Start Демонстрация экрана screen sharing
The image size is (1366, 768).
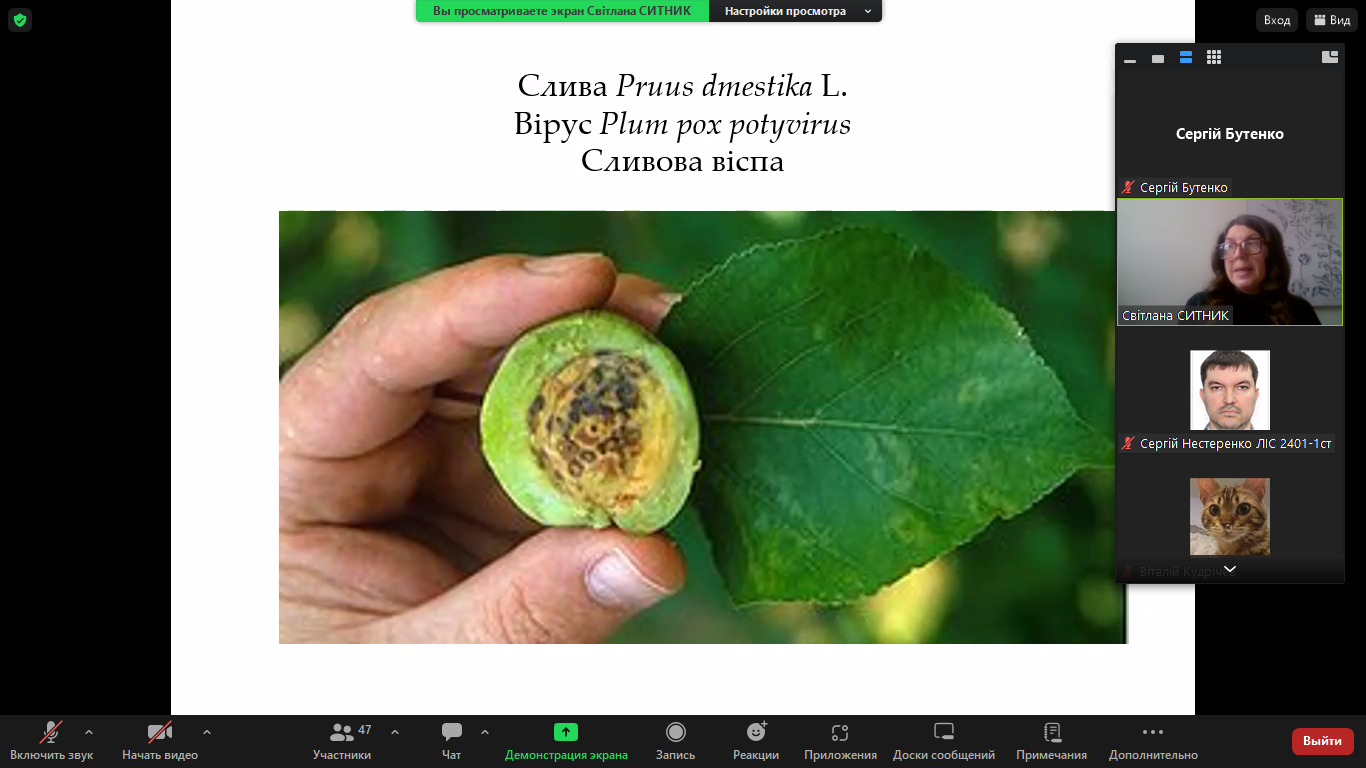tap(566, 740)
